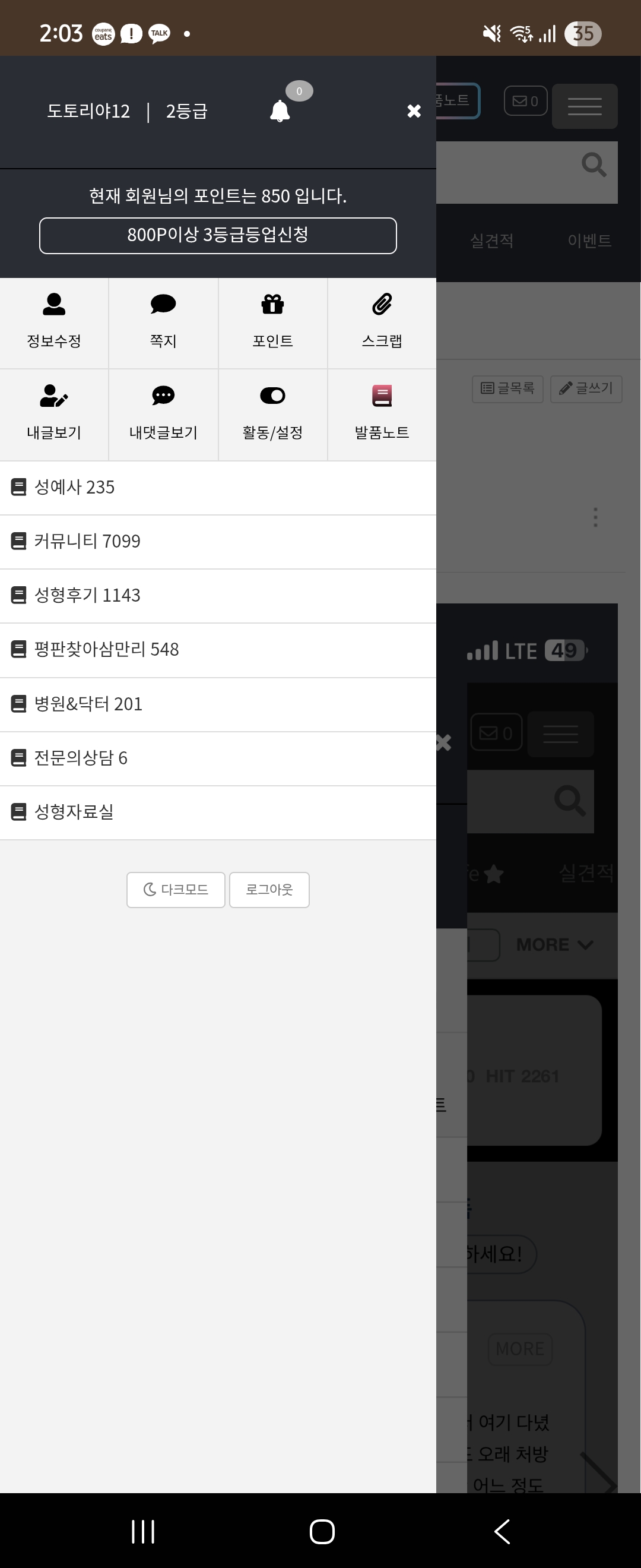Open the 커뮤니티 board

(x=87, y=541)
